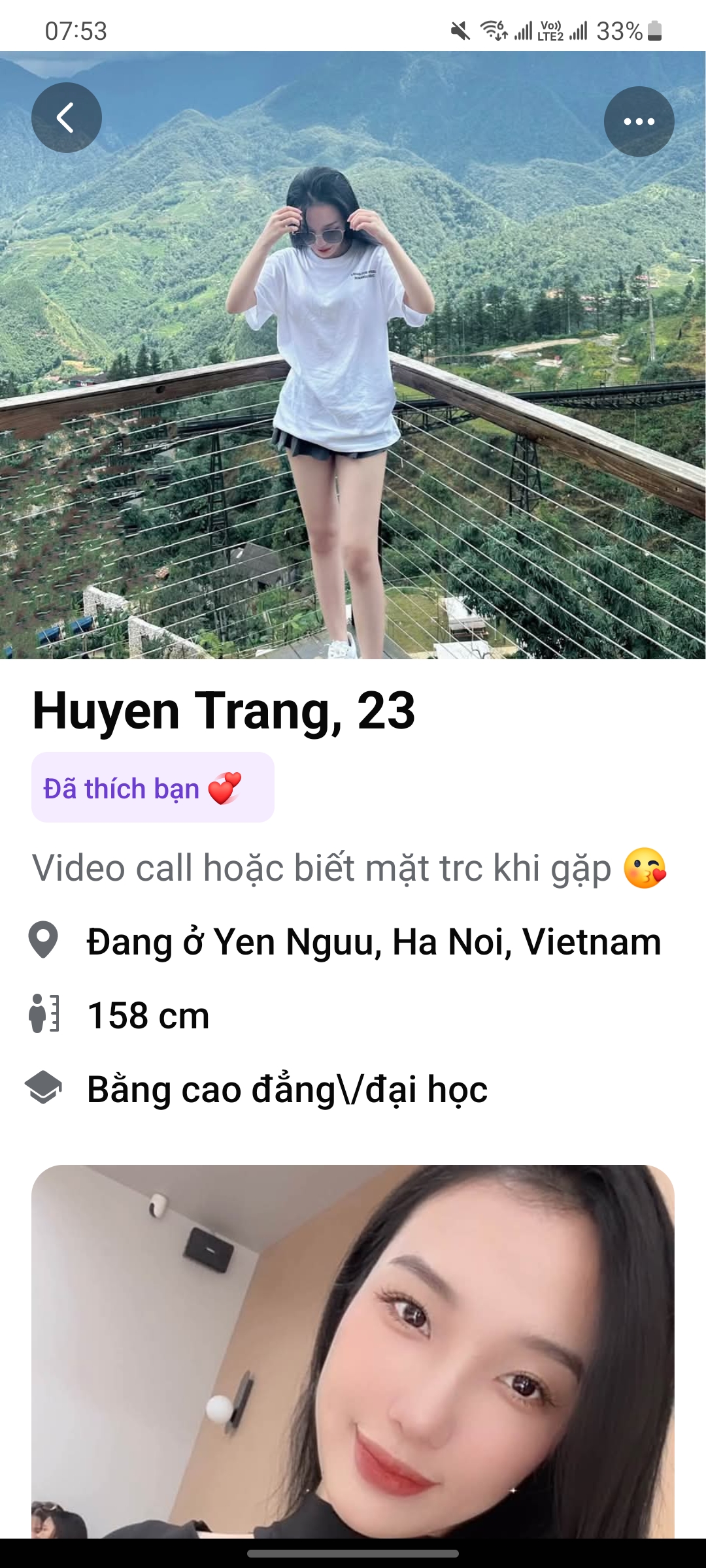Tap the back arrow on the profile photo
The image size is (706, 1568).
coord(67,118)
